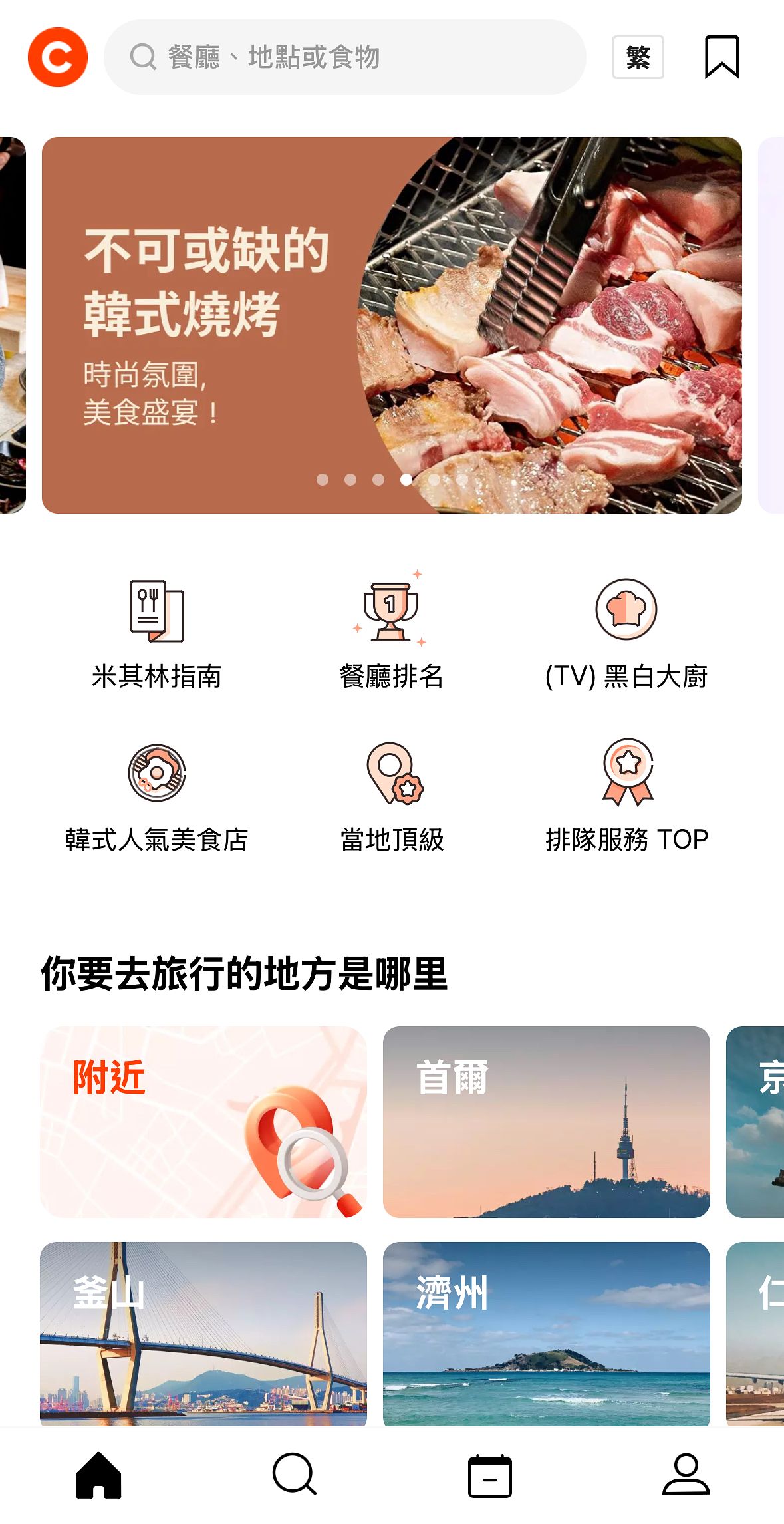This screenshot has height=1524, width=784.
Task: Open saved bookmarks icon
Action: coord(721,57)
